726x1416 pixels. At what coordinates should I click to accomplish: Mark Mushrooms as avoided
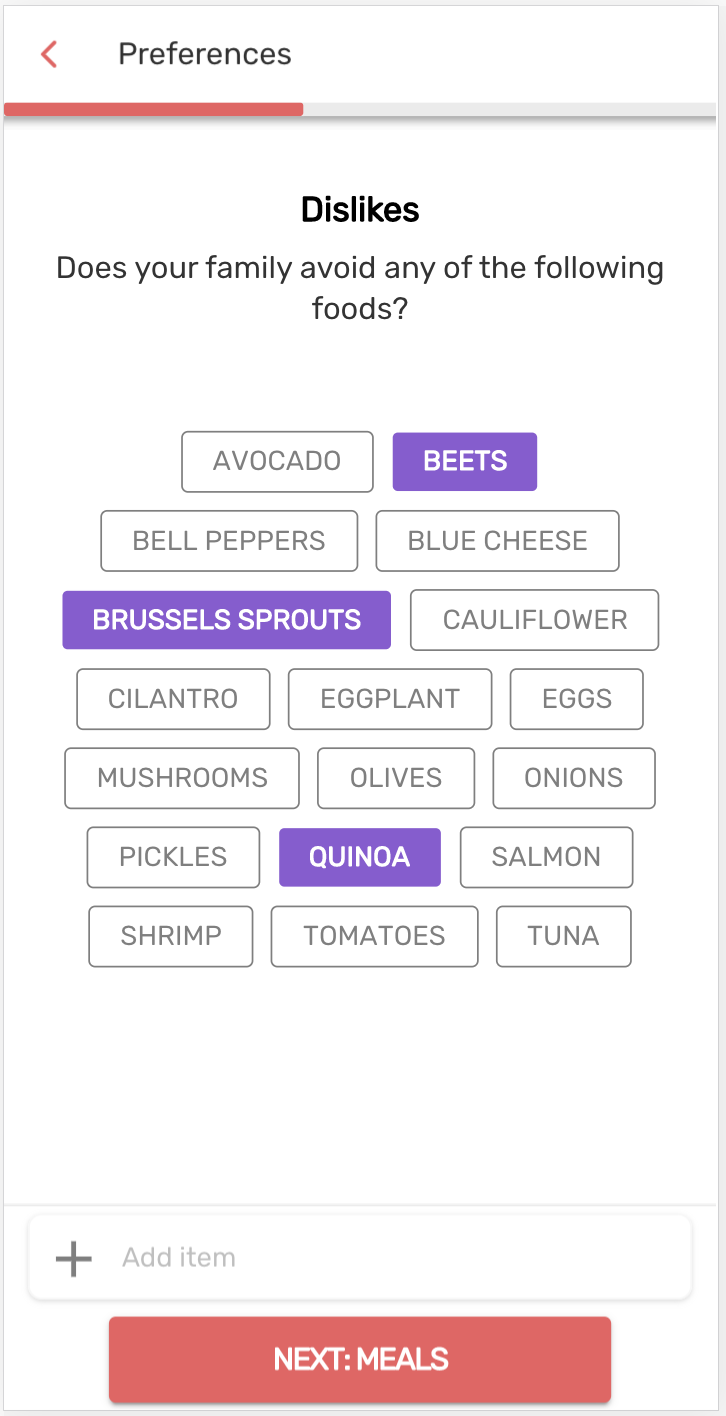pos(182,778)
